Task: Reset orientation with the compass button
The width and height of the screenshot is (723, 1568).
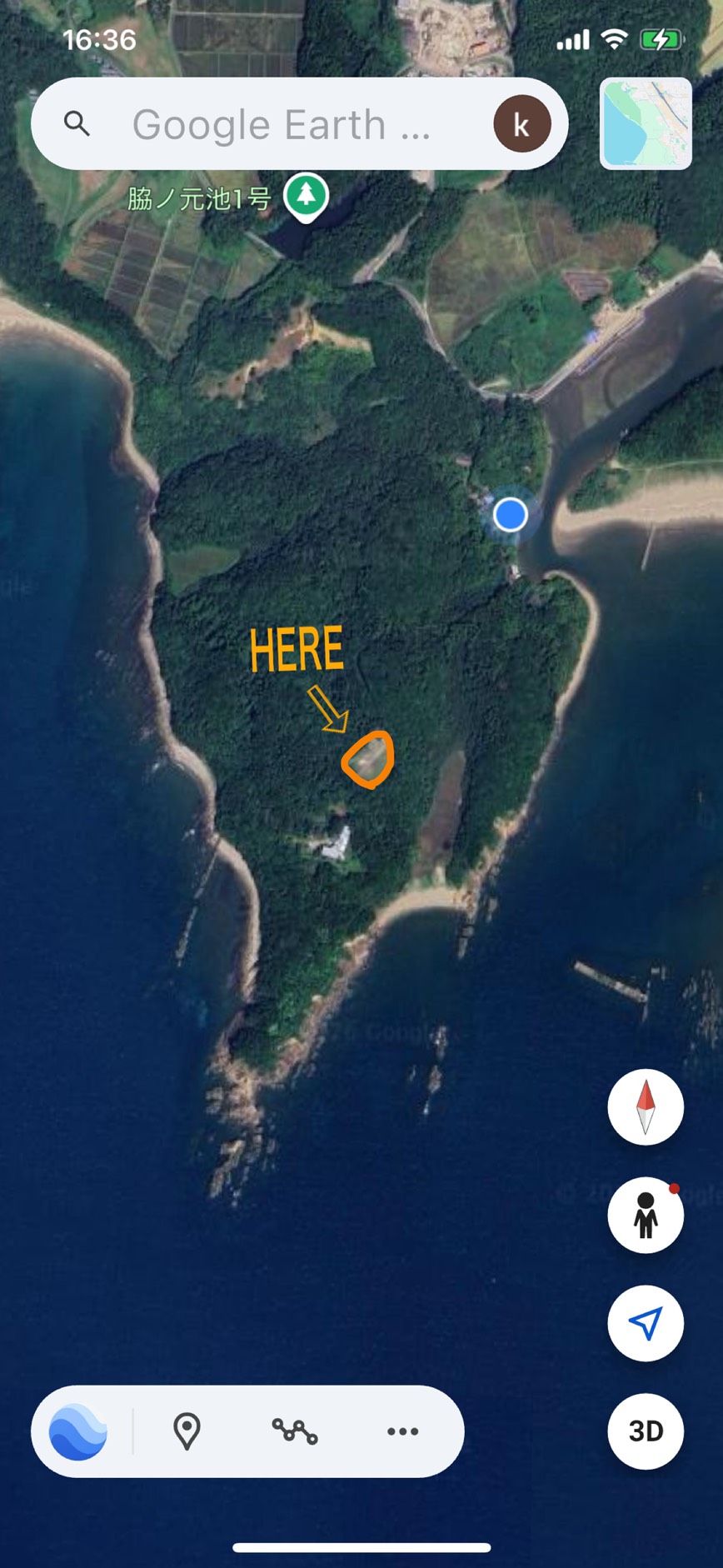Action: click(646, 1107)
